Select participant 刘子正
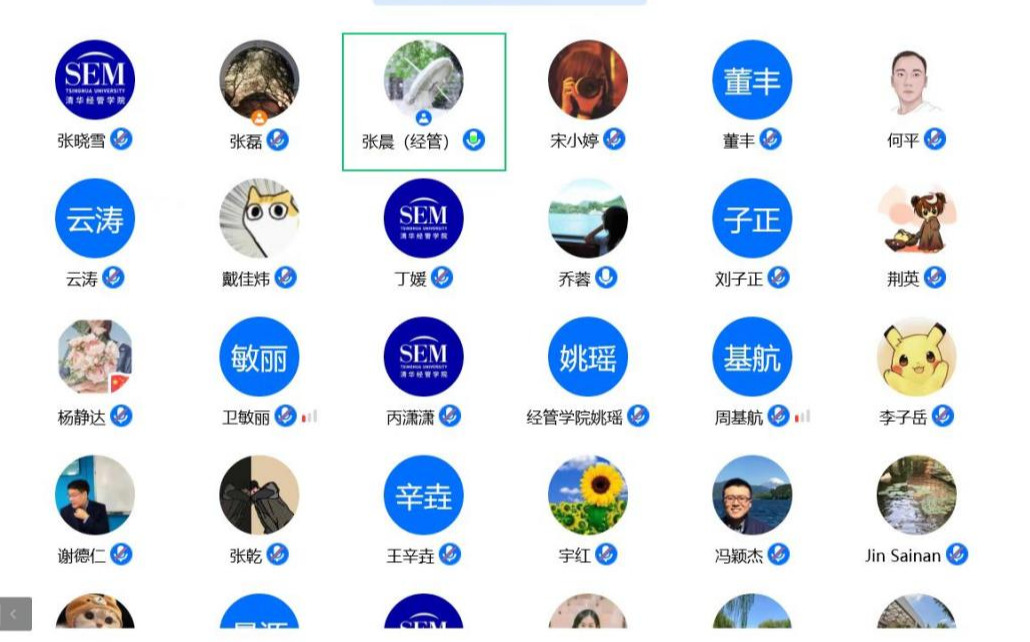Image resolution: width=1030 pixels, height=642 pixels. [x=752, y=218]
